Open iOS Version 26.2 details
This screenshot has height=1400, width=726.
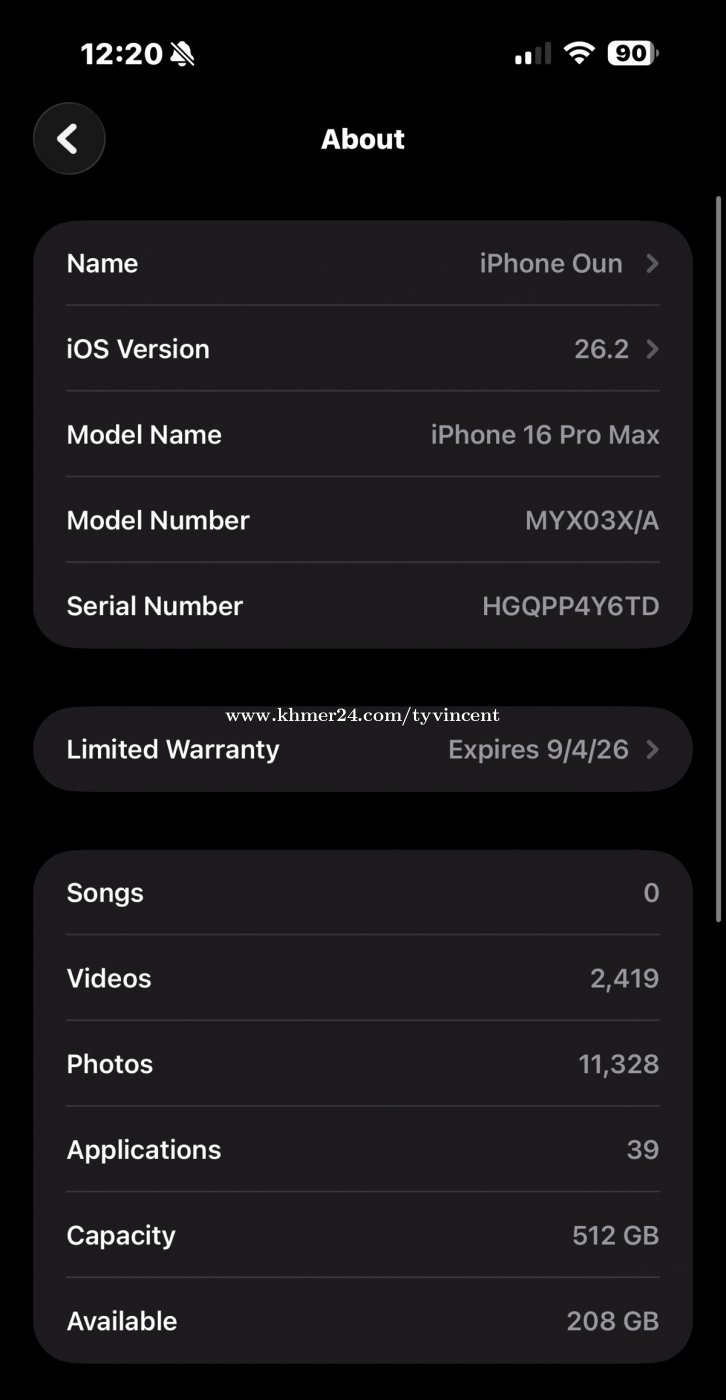[x=362, y=349]
